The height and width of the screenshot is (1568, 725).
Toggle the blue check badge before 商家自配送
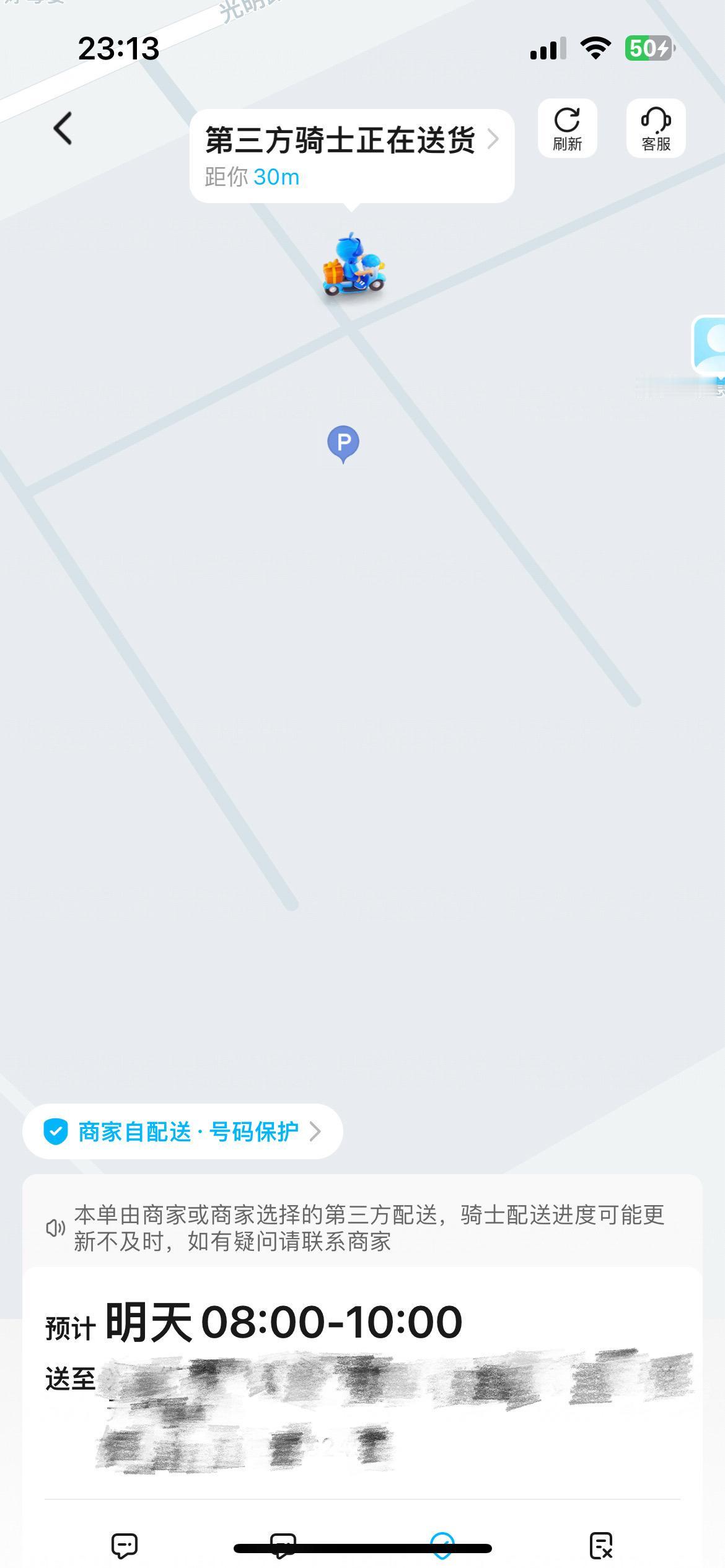click(x=56, y=1130)
